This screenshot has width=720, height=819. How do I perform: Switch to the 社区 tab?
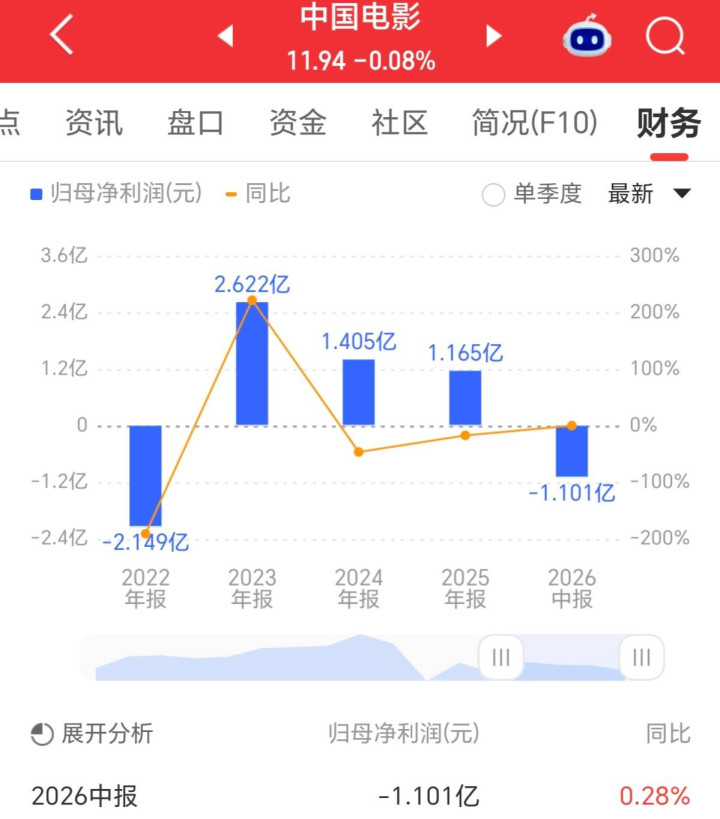coord(400,123)
